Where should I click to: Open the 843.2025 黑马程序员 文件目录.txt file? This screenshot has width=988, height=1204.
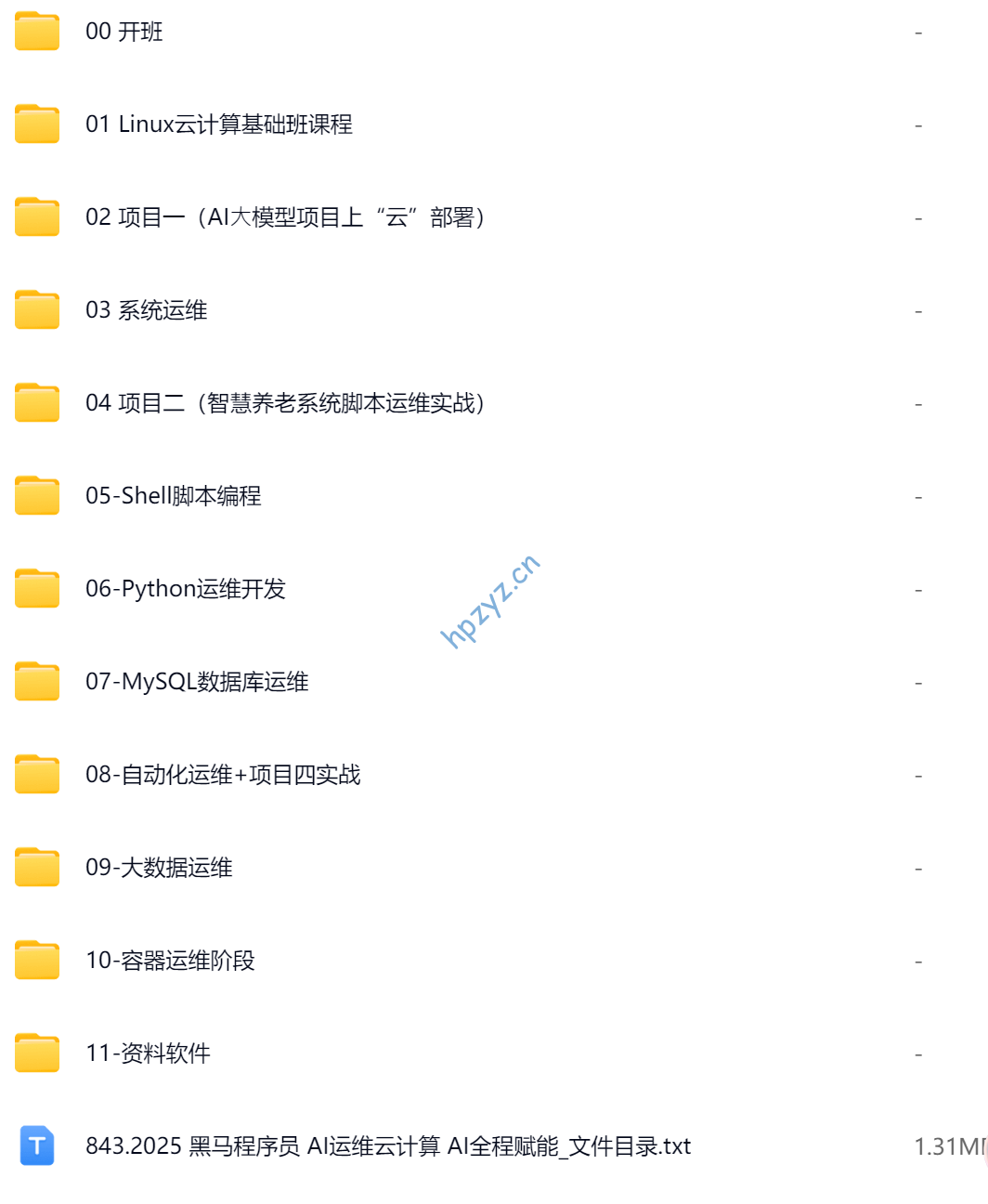coord(387,1146)
